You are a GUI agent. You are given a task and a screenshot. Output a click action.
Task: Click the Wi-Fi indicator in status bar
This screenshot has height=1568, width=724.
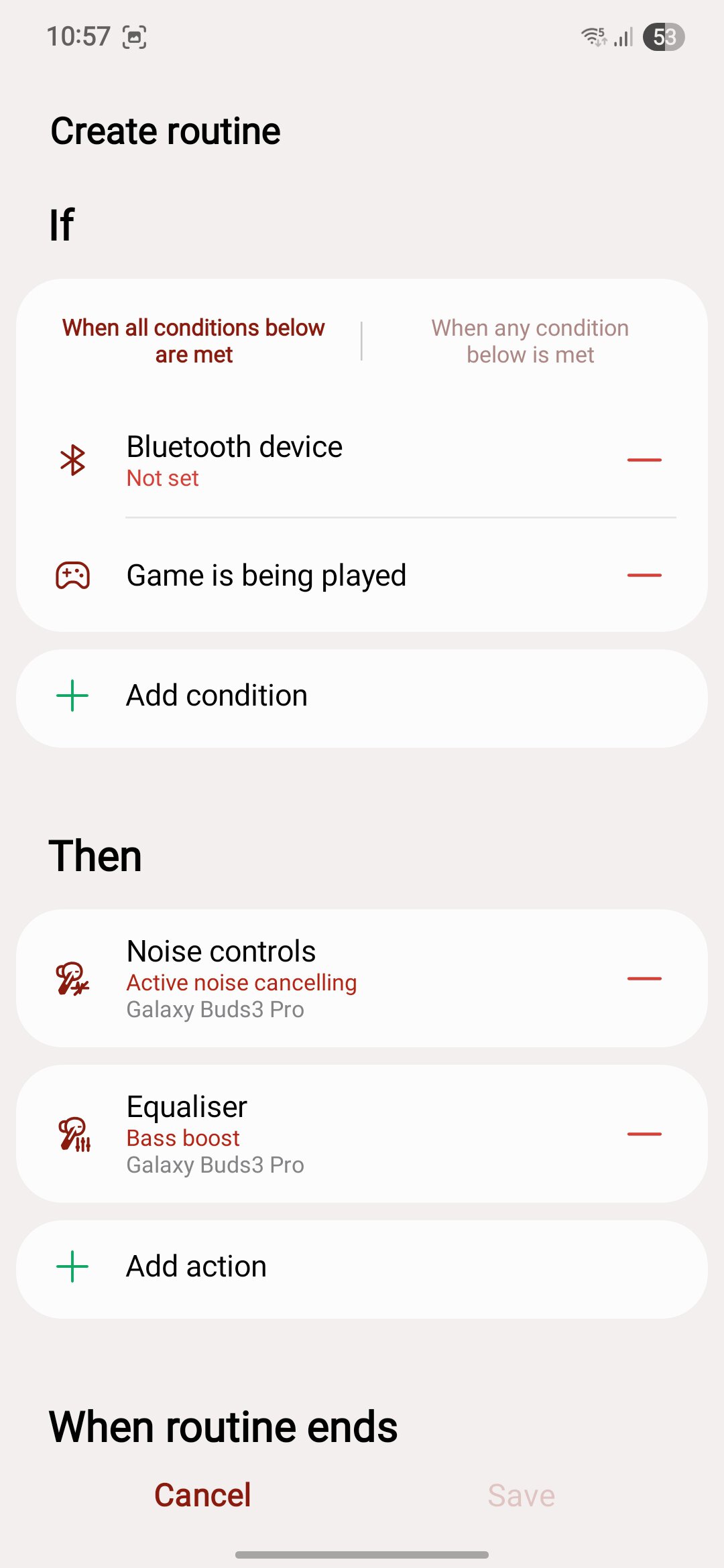point(593,38)
